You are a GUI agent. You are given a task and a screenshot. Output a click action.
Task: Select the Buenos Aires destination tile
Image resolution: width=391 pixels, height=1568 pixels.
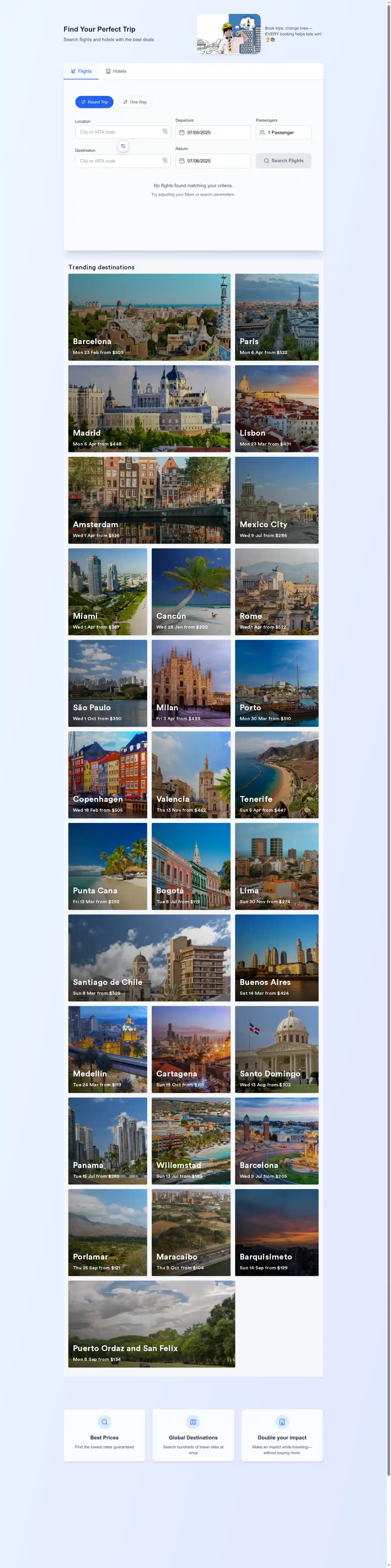[277, 957]
